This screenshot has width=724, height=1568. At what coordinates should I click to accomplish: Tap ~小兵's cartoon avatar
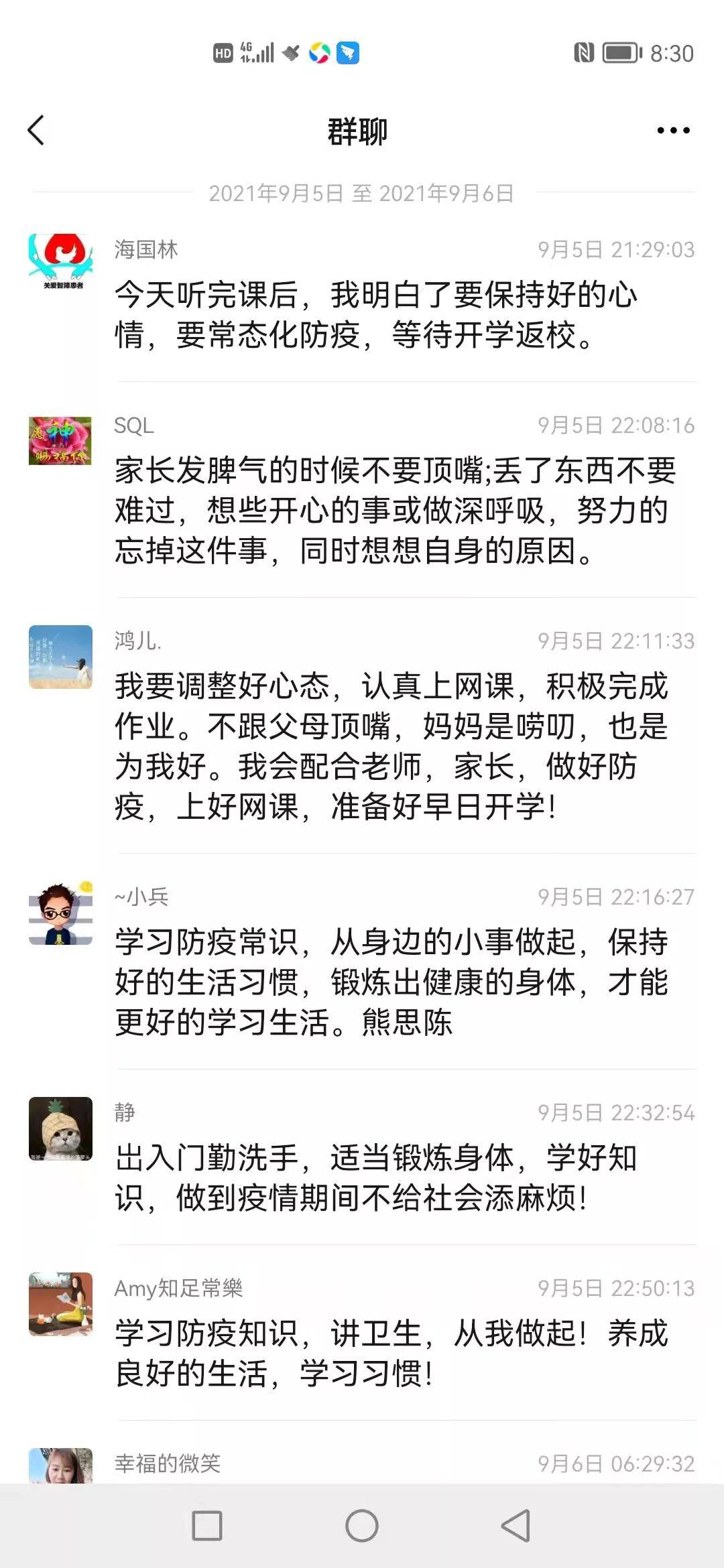(60, 913)
